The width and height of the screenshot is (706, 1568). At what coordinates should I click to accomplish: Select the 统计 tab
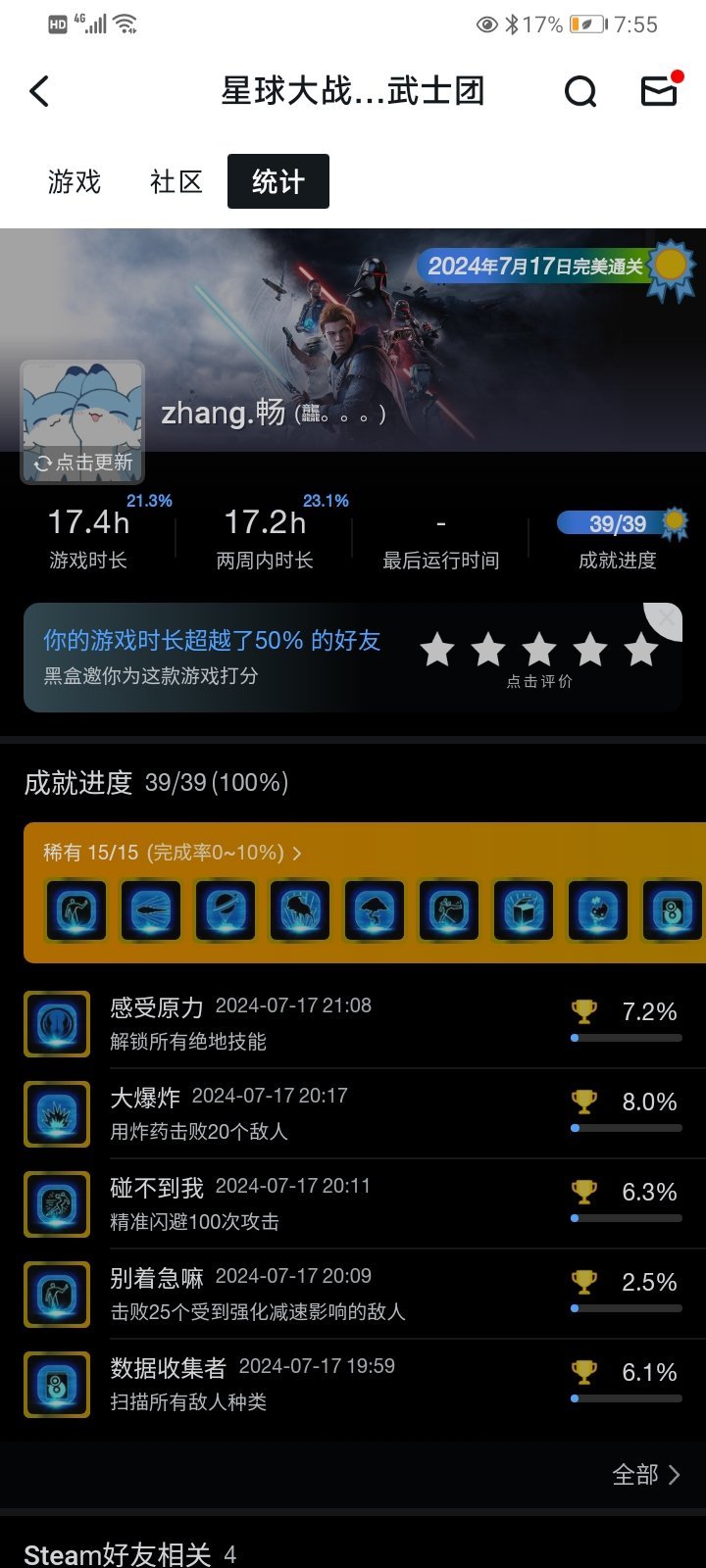[278, 181]
